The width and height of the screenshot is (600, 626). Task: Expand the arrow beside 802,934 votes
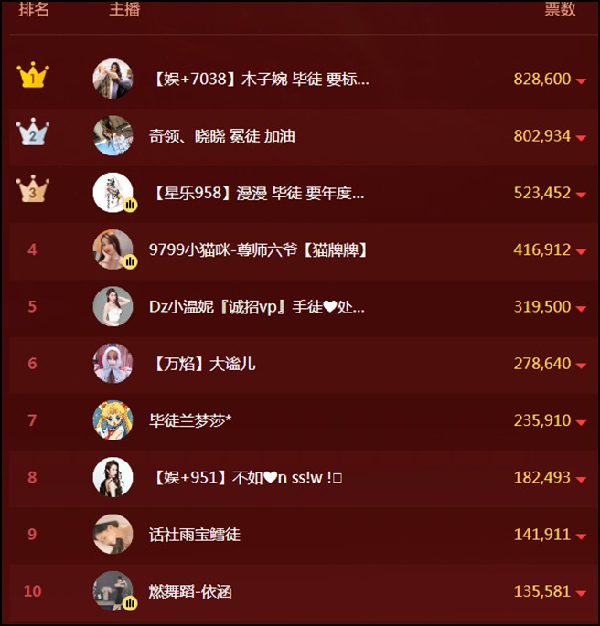point(581,138)
